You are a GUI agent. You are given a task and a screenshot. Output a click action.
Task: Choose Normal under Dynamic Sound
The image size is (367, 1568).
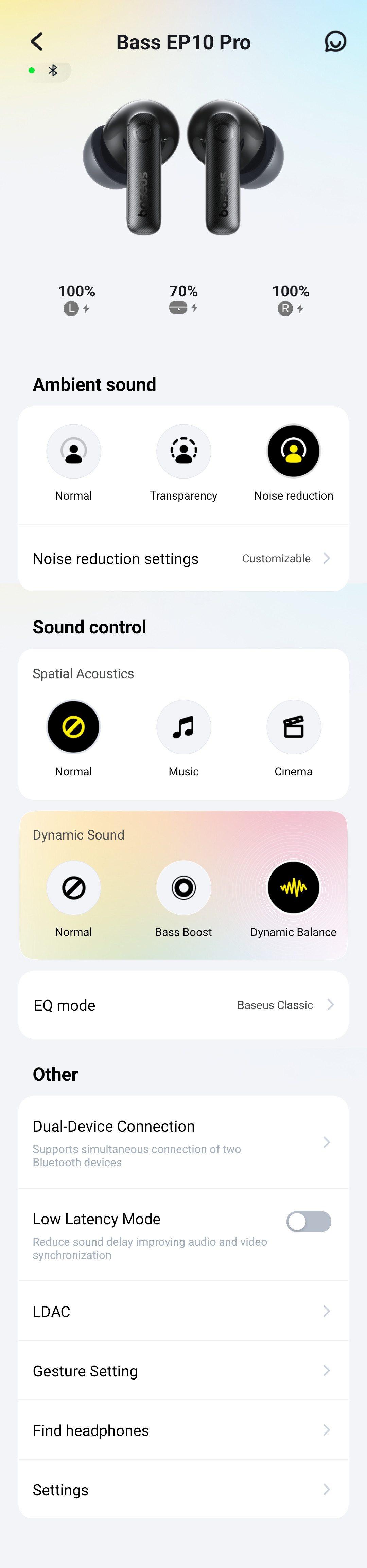[x=74, y=887]
